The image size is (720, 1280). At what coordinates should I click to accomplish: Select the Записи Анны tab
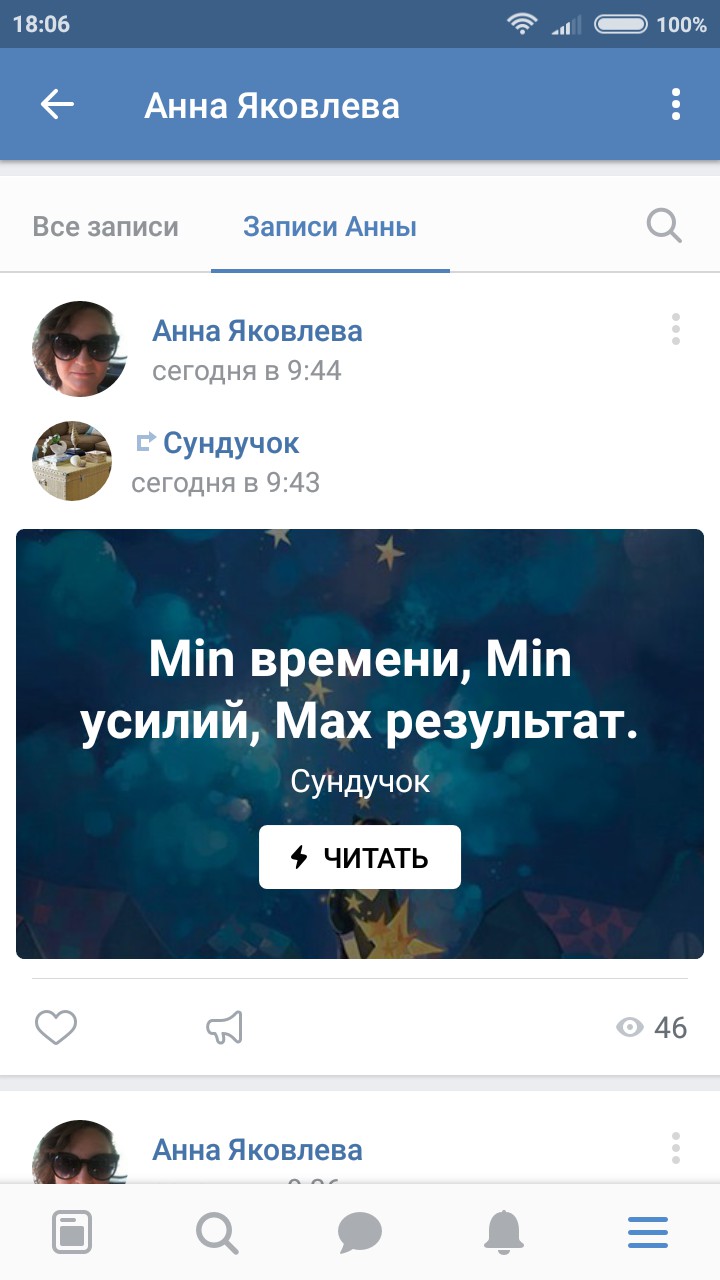pyautogui.click(x=330, y=227)
